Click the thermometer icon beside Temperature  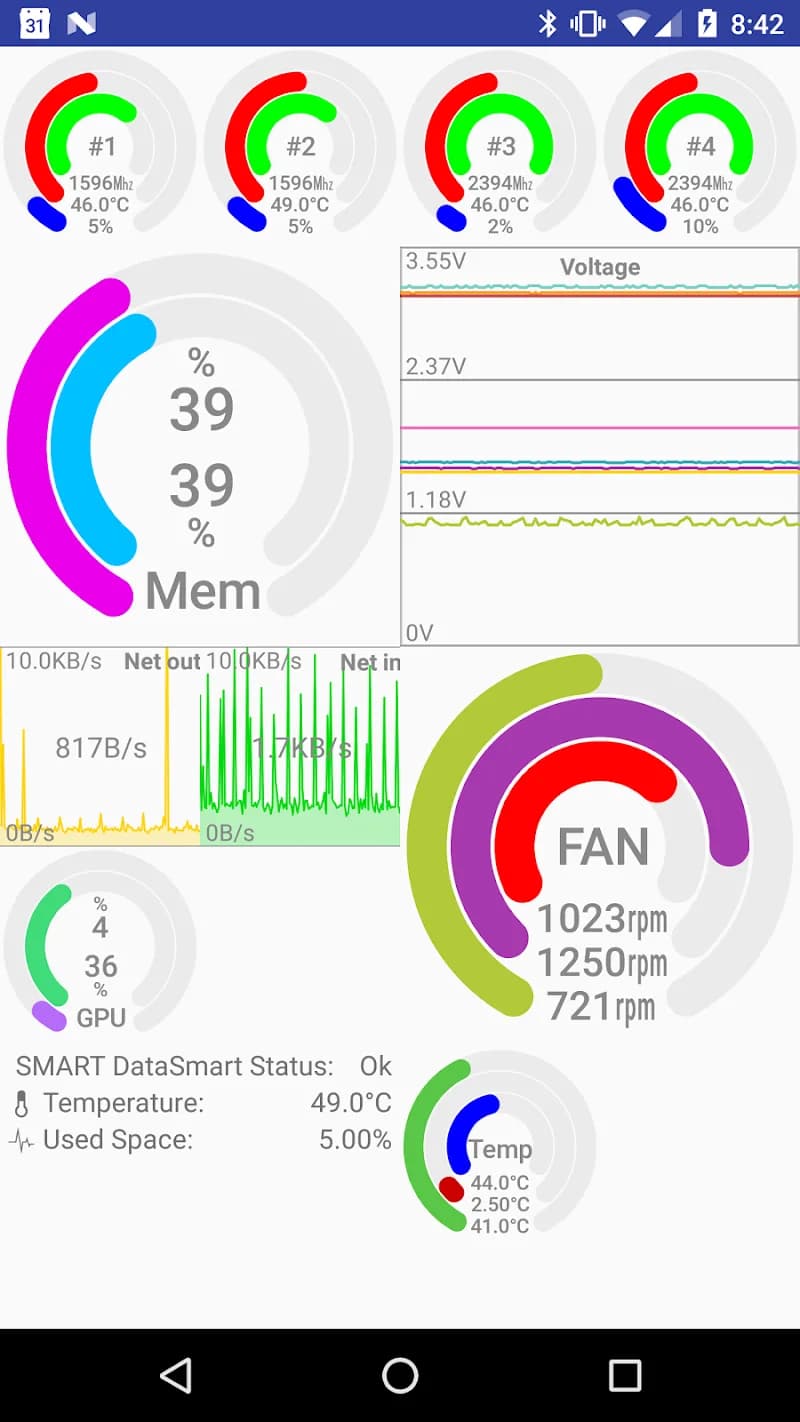coord(20,1103)
